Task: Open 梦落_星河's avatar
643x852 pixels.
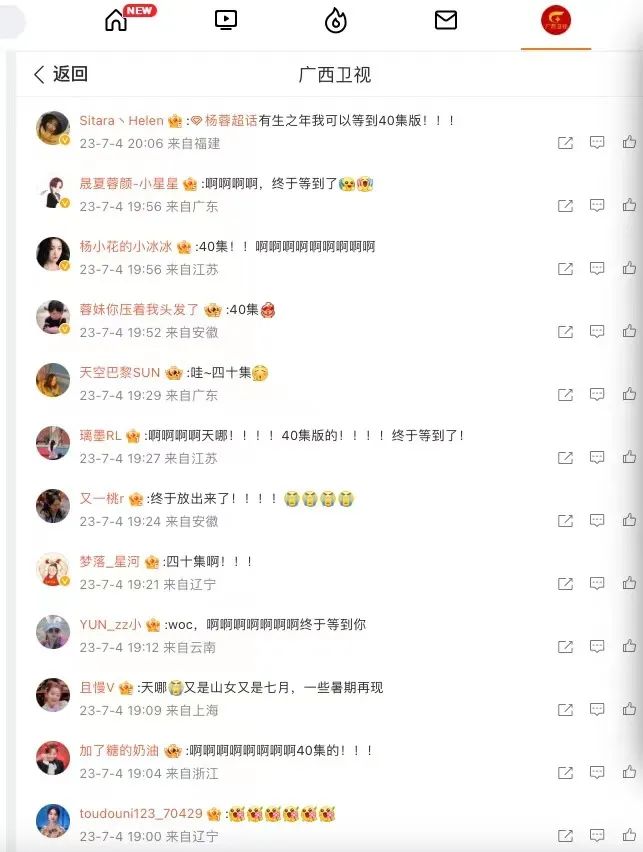Action: coord(52,569)
